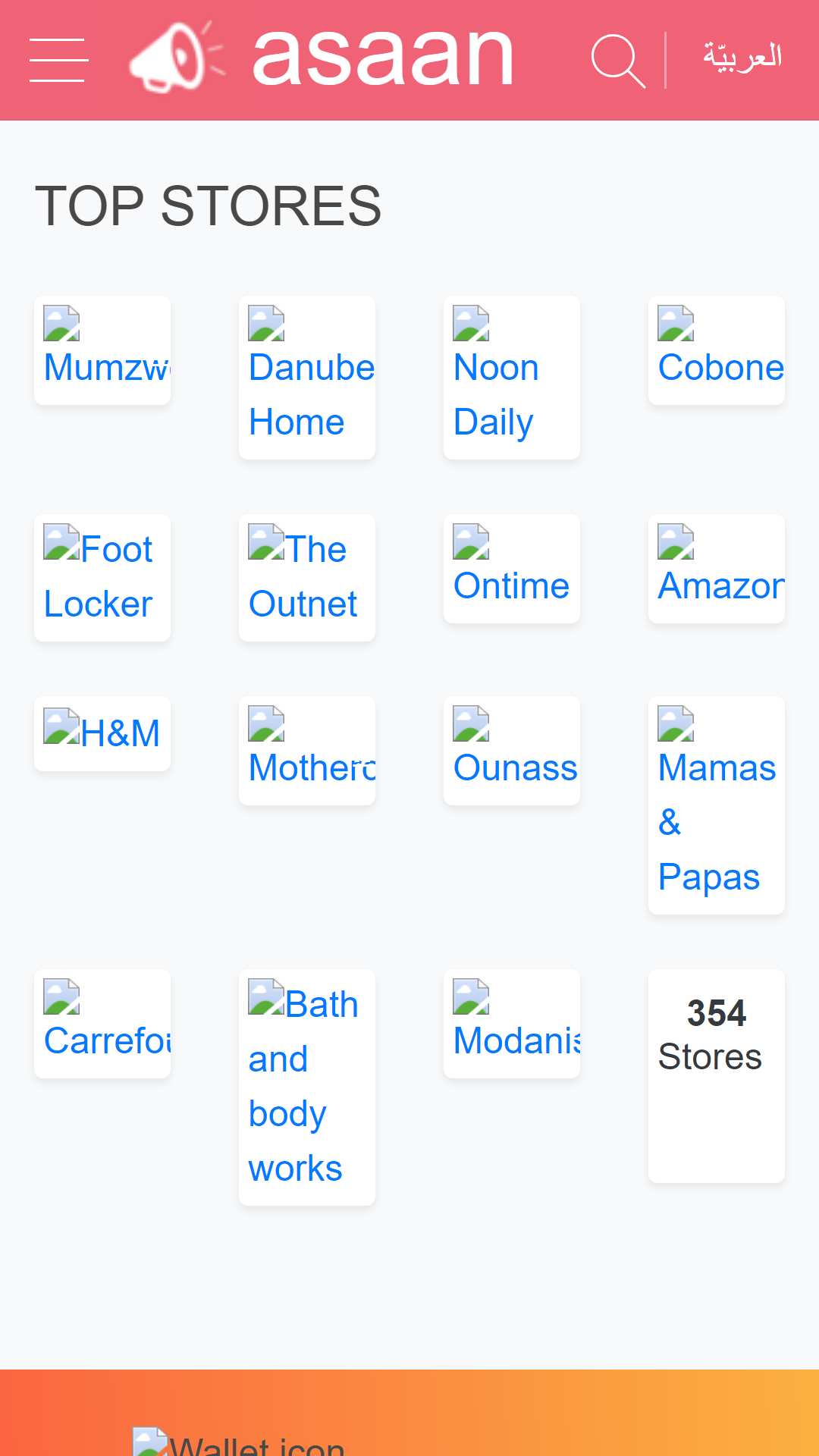The width and height of the screenshot is (819, 1456).
Task: Tap the asaan logo to go home
Action: click(x=322, y=57)
